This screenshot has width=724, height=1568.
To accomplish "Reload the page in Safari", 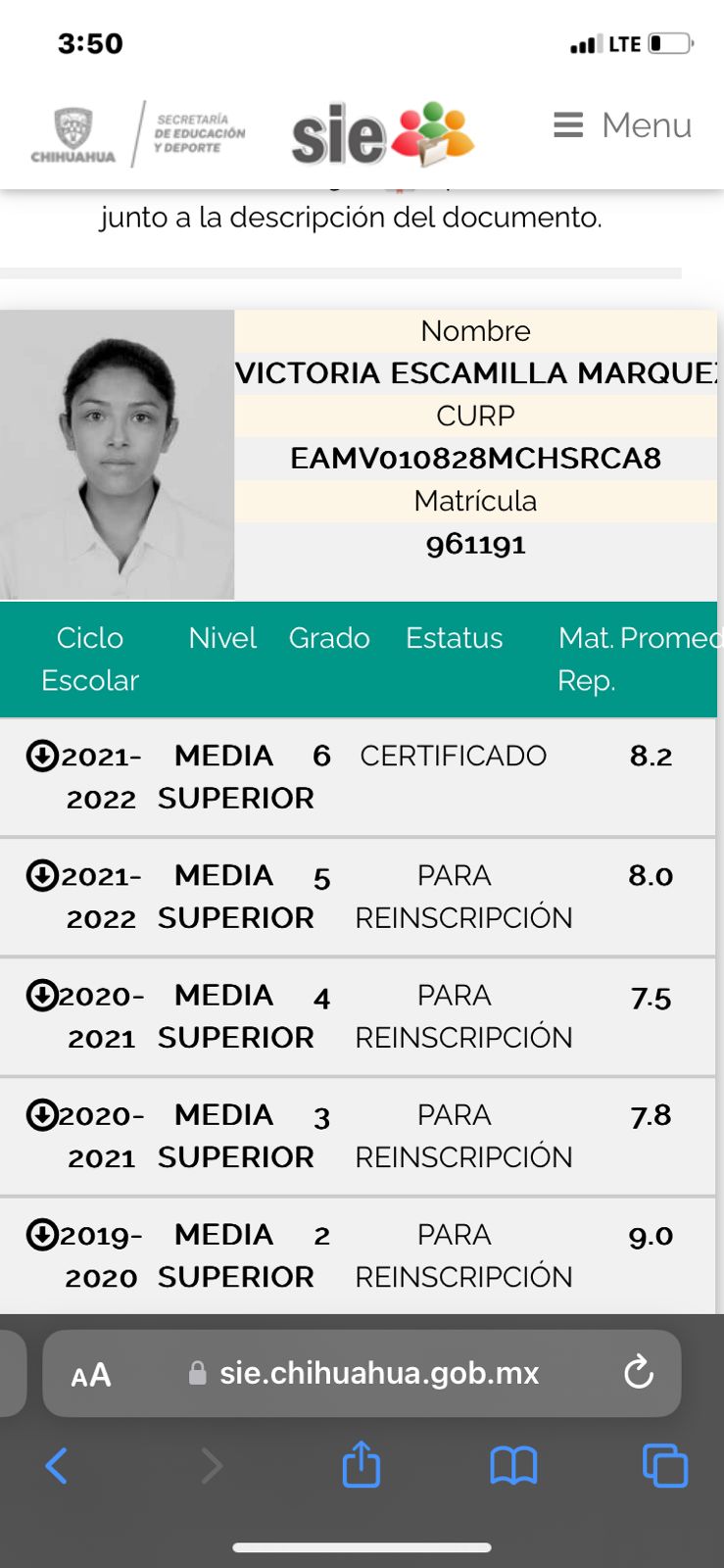I will coord(639,1372).
